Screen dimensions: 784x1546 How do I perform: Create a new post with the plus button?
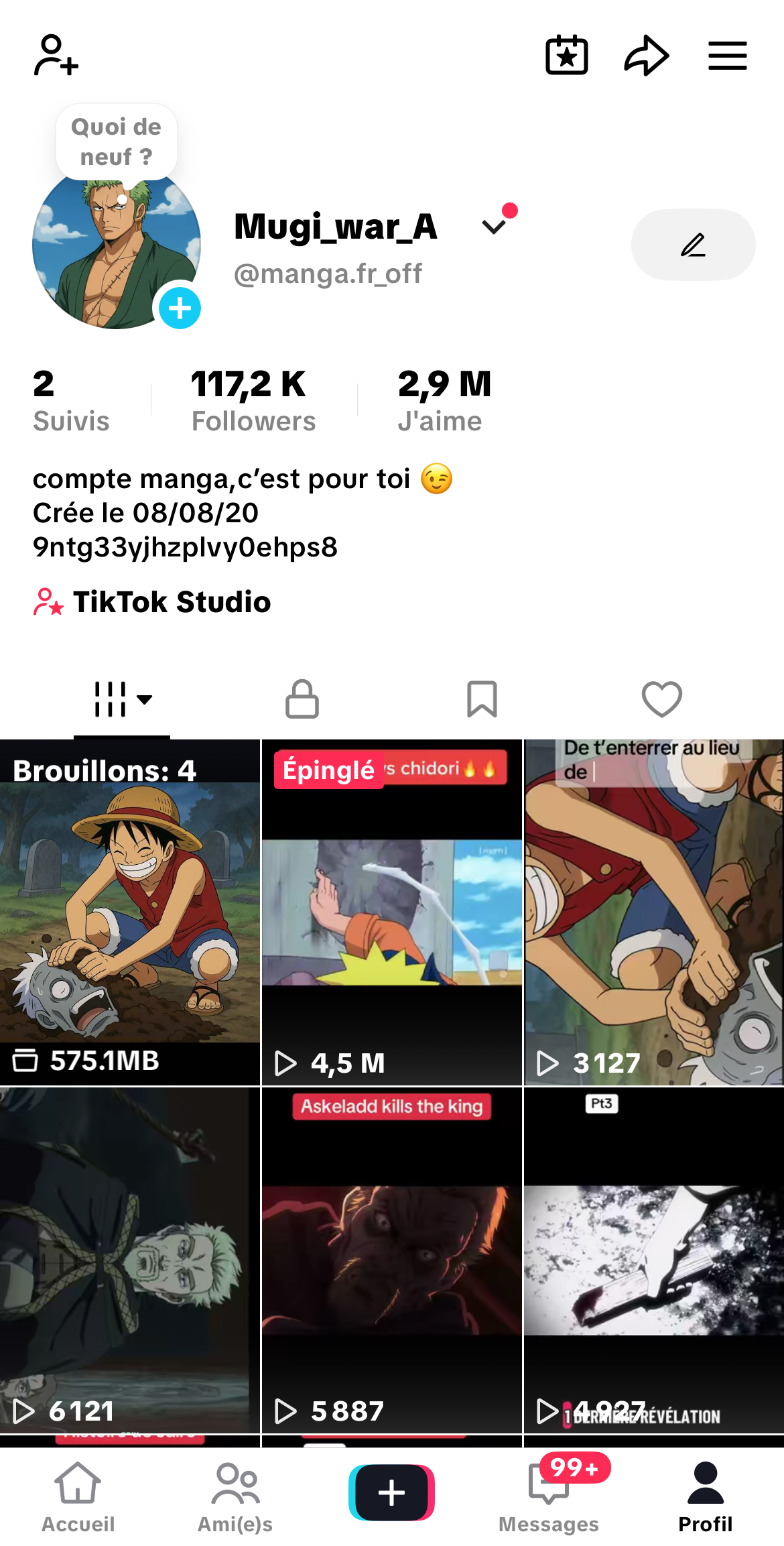pos(391,1493)
